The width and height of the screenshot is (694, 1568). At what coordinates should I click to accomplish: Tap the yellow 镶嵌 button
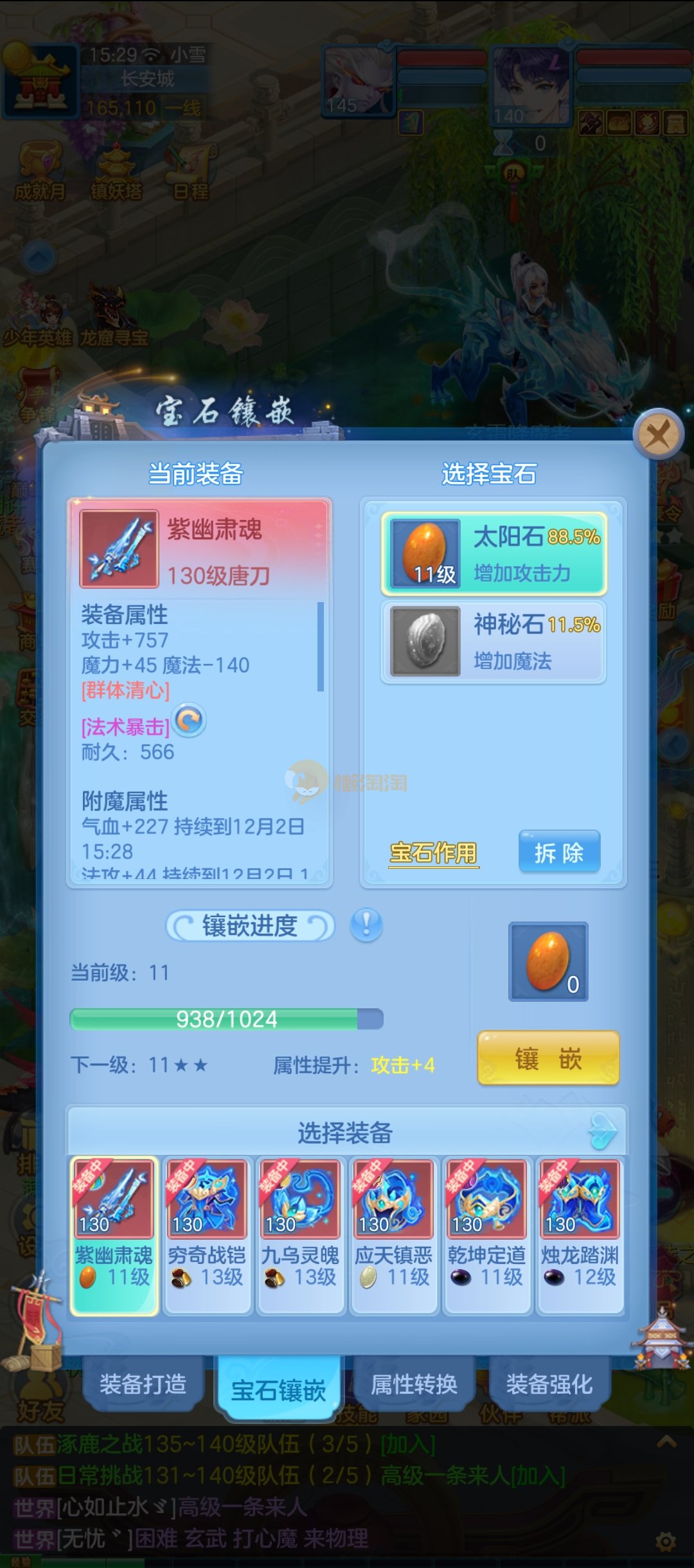point(548,1058)
